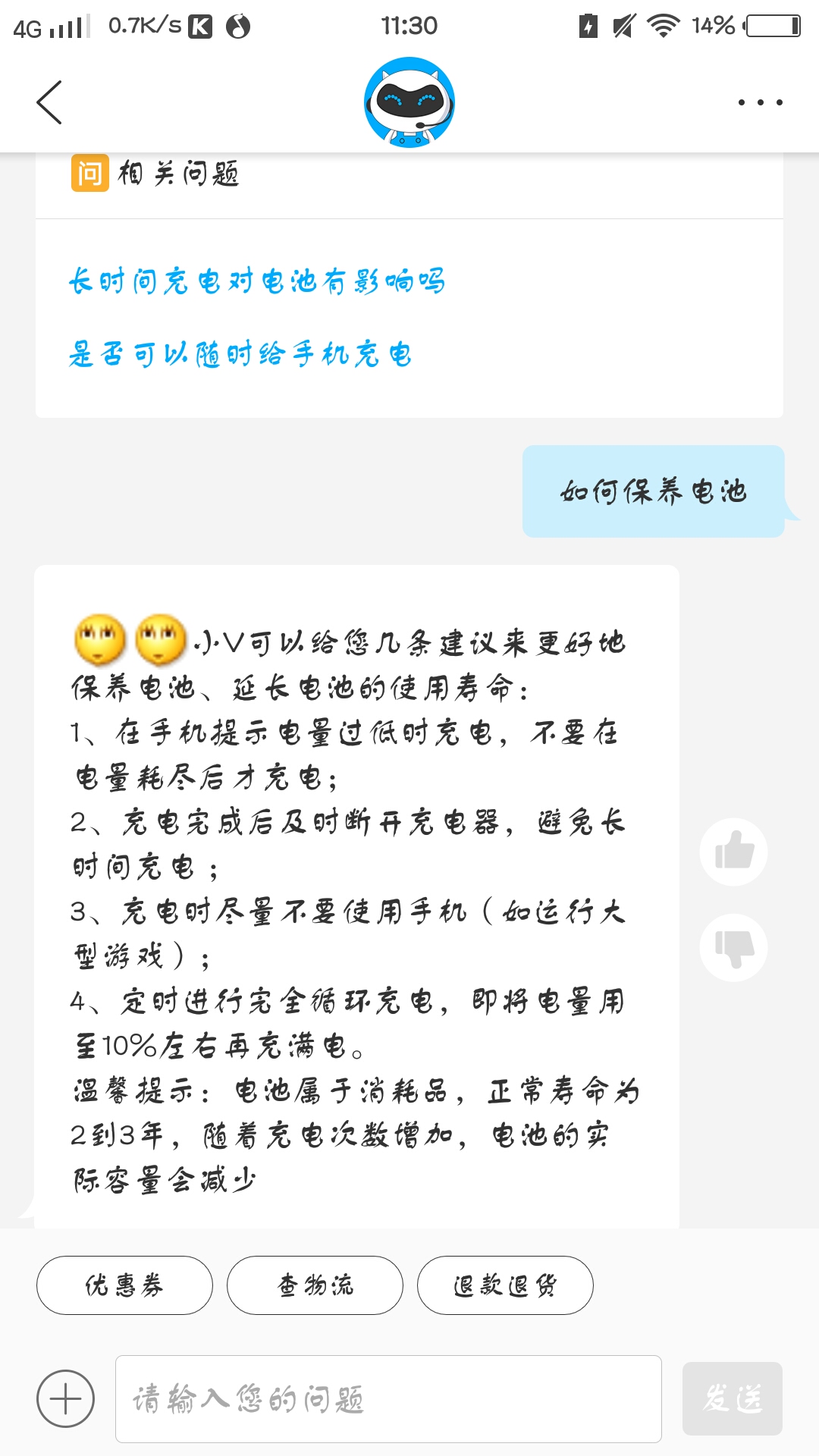Expand related question about long charging effects

point(258,280)
